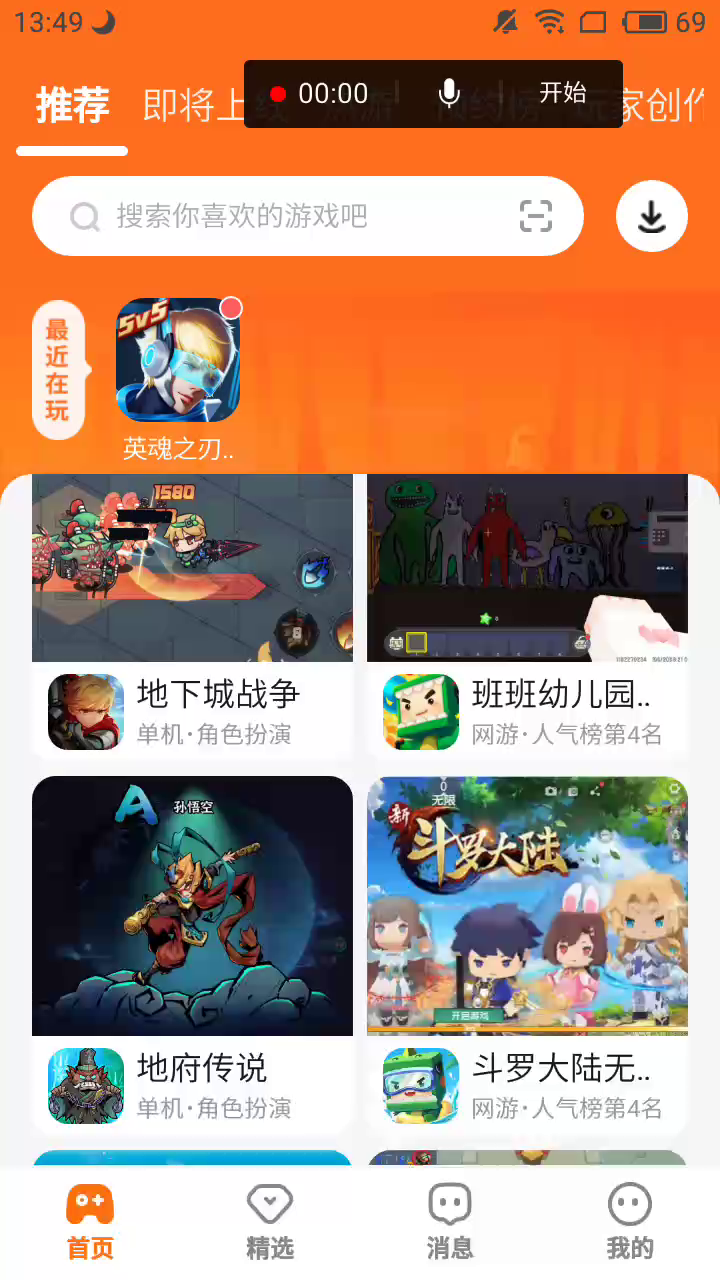Open the QR scan icon
Screen dimensions: 720x1280
(x=536, y=216)
